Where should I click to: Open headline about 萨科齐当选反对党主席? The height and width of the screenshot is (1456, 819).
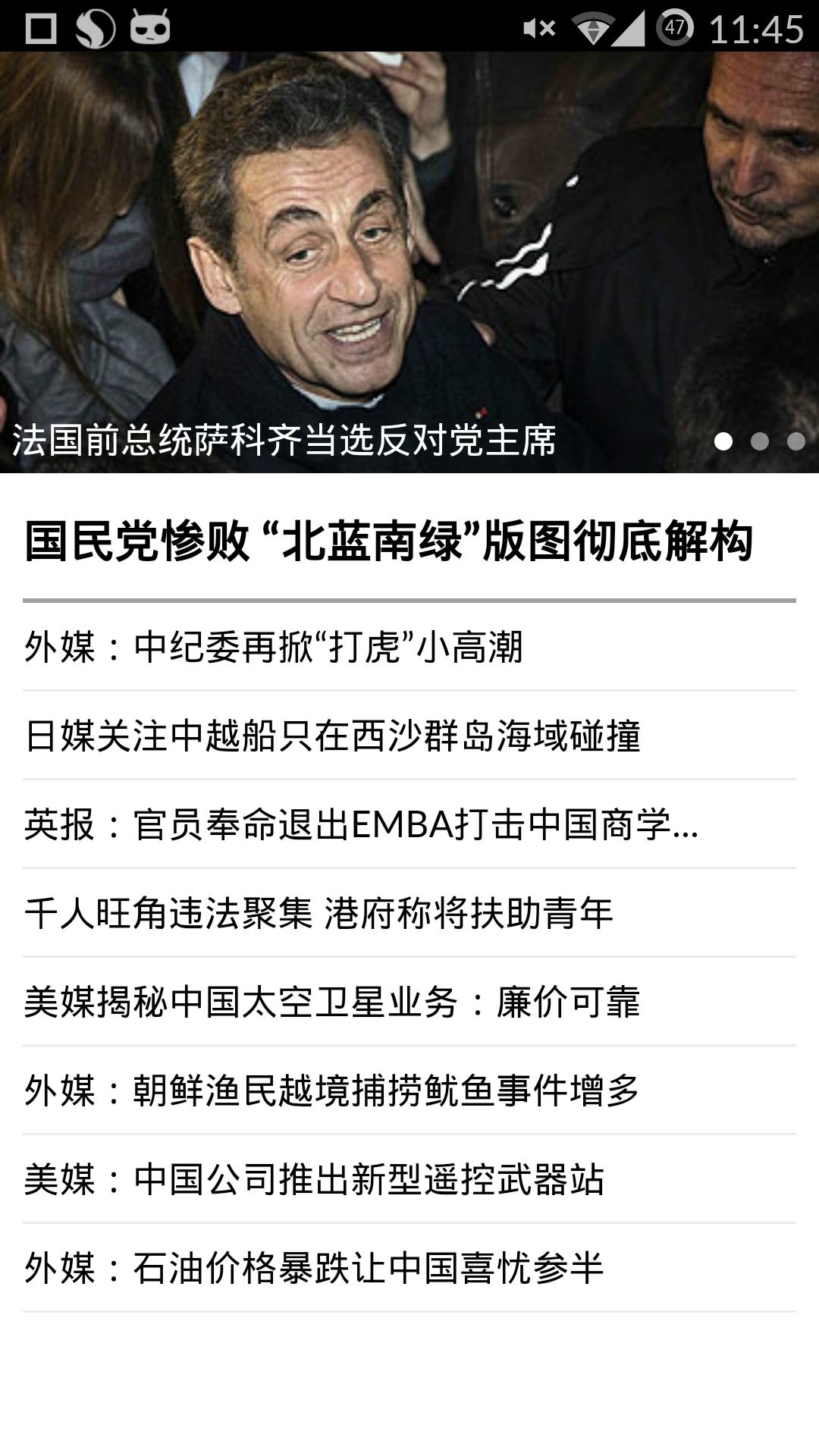(287, 438)
